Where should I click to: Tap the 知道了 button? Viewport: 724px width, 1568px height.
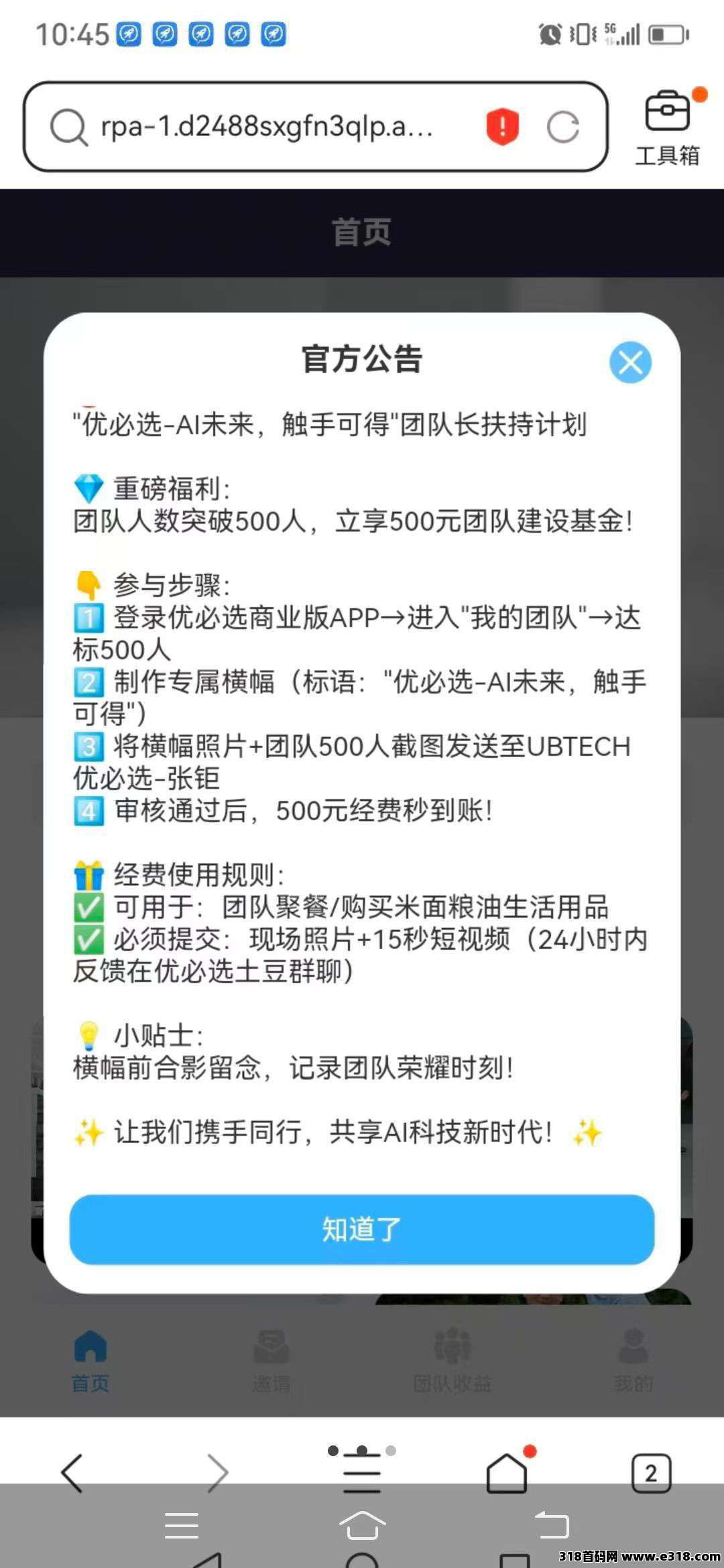[x=362, y=1229]
